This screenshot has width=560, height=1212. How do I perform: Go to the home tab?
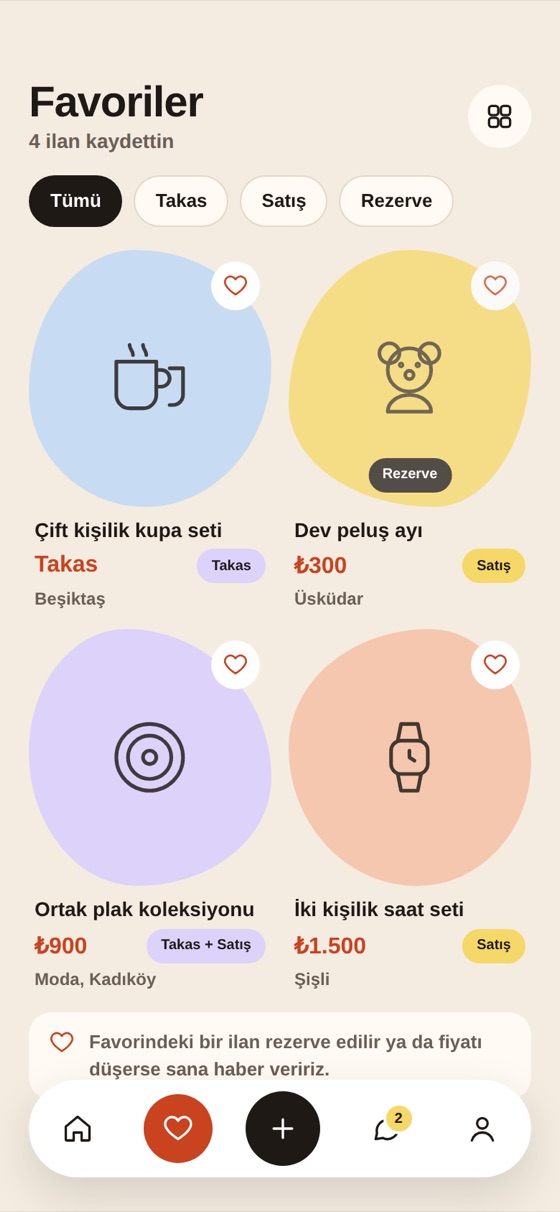coord(78,1128)
